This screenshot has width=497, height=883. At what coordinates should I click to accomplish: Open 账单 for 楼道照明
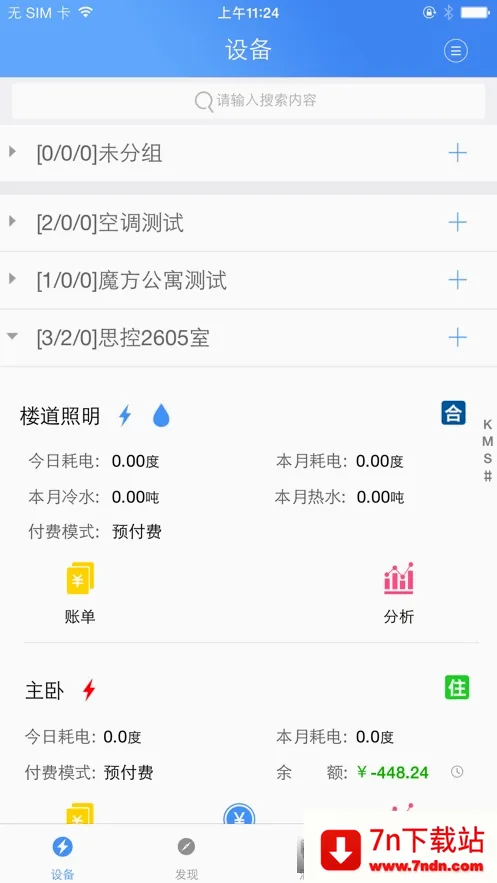[80, 592]
